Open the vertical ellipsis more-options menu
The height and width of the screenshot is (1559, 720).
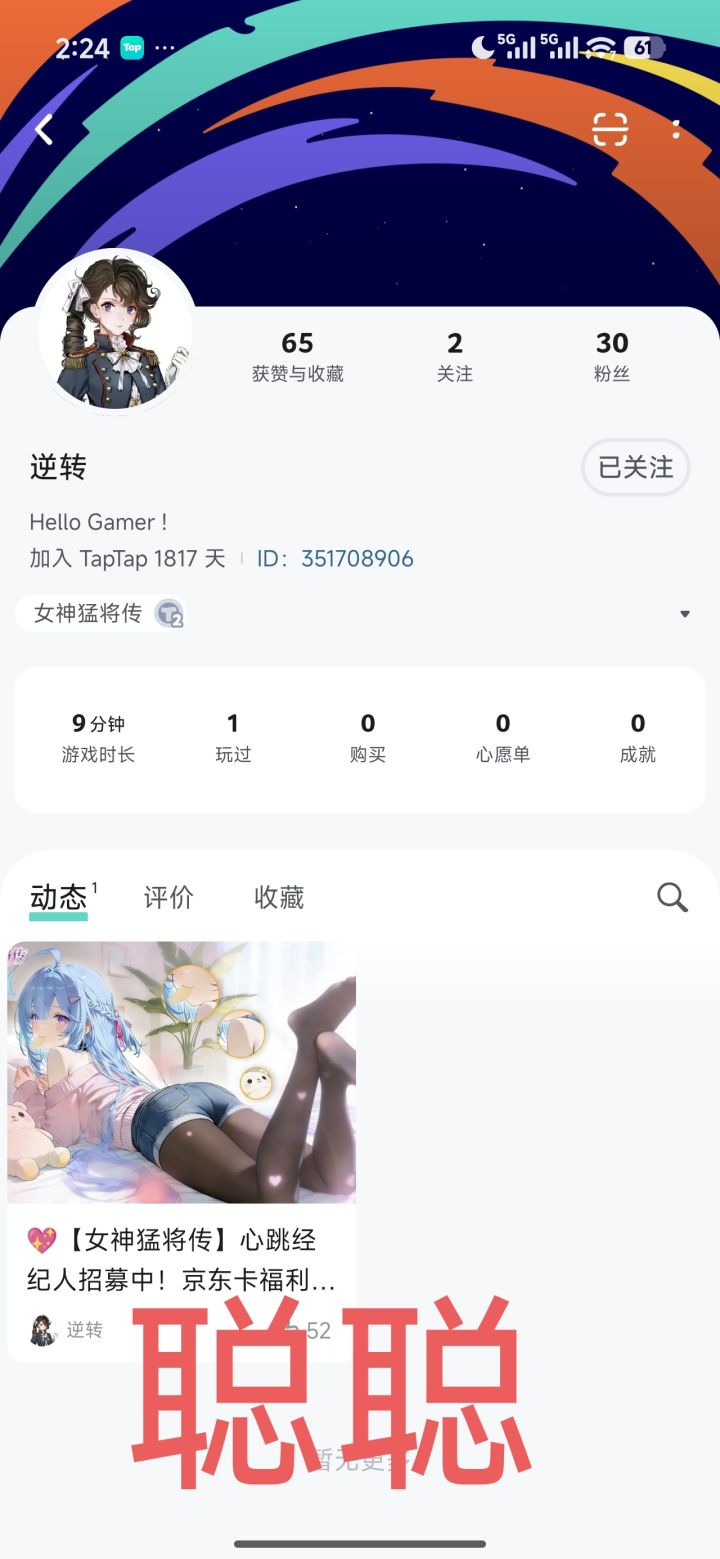(x=676, y=130)
